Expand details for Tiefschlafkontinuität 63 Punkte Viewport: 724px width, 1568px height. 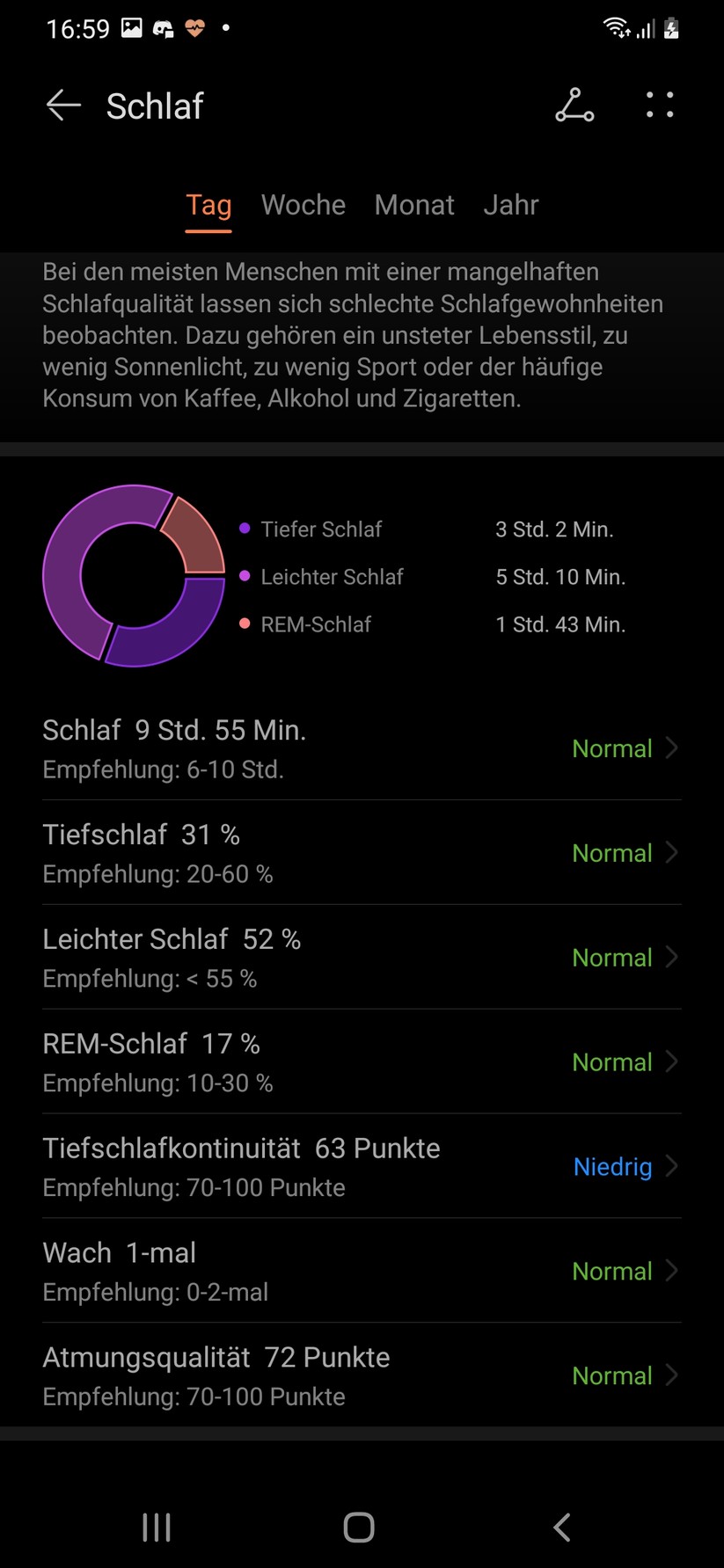(671, 1166)
